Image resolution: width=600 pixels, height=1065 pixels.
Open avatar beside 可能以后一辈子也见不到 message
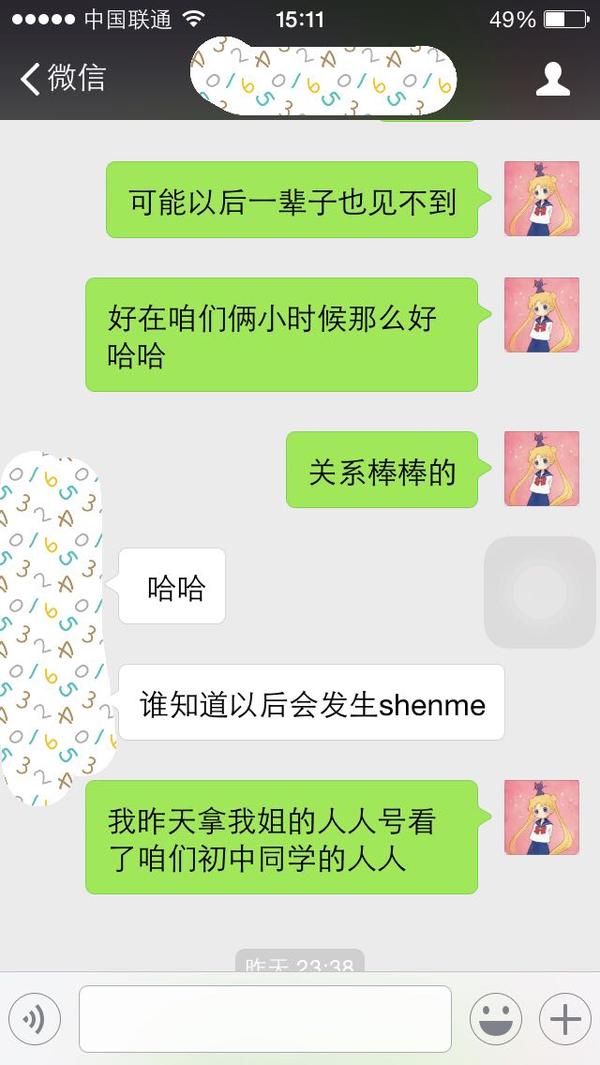click(x=541, y=199)
